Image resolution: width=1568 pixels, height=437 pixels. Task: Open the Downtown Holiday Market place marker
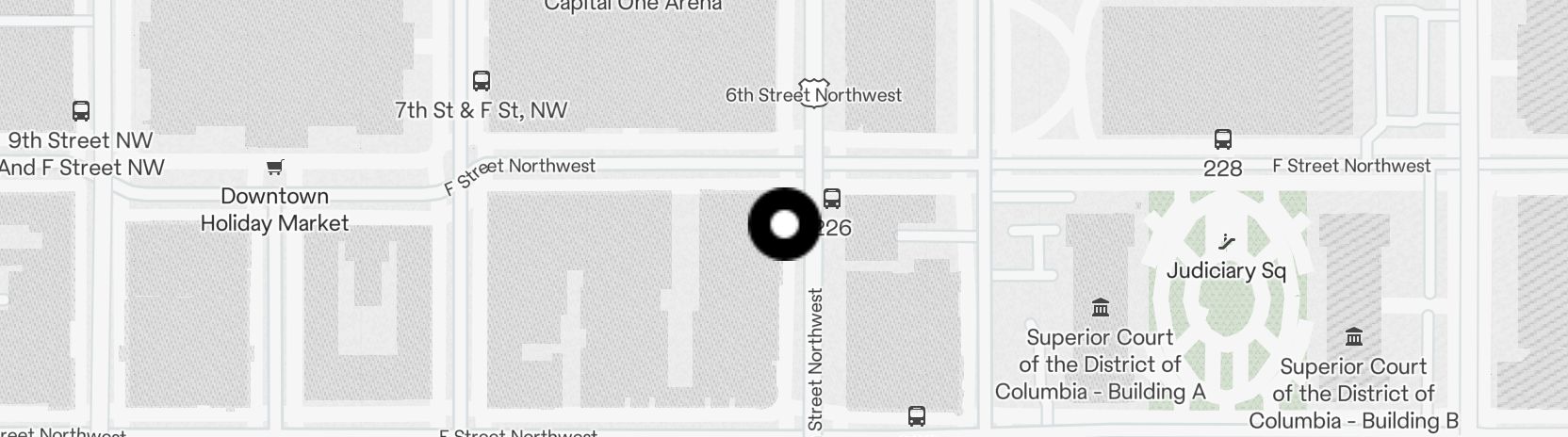pos(274,168)
